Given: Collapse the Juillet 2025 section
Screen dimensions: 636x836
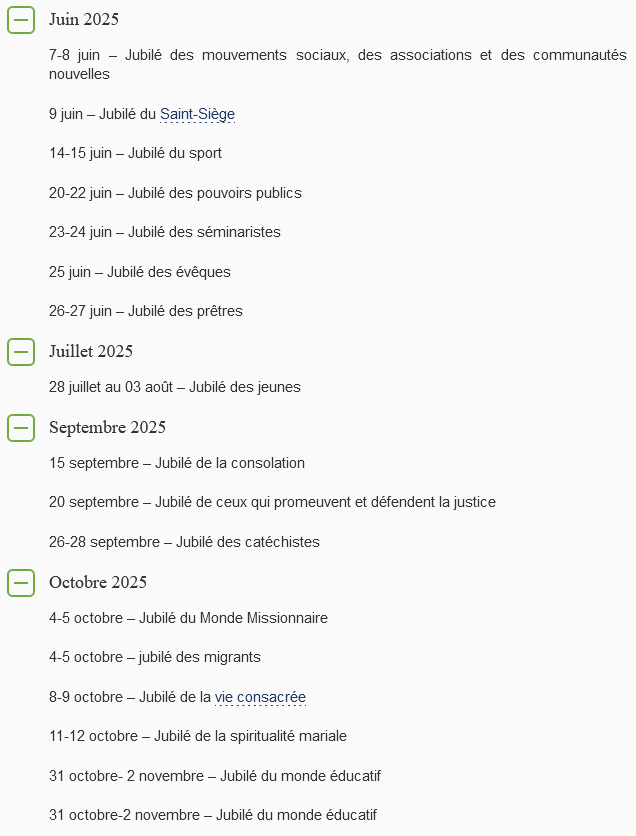Looking at the screenshot, I should (21, 351).
